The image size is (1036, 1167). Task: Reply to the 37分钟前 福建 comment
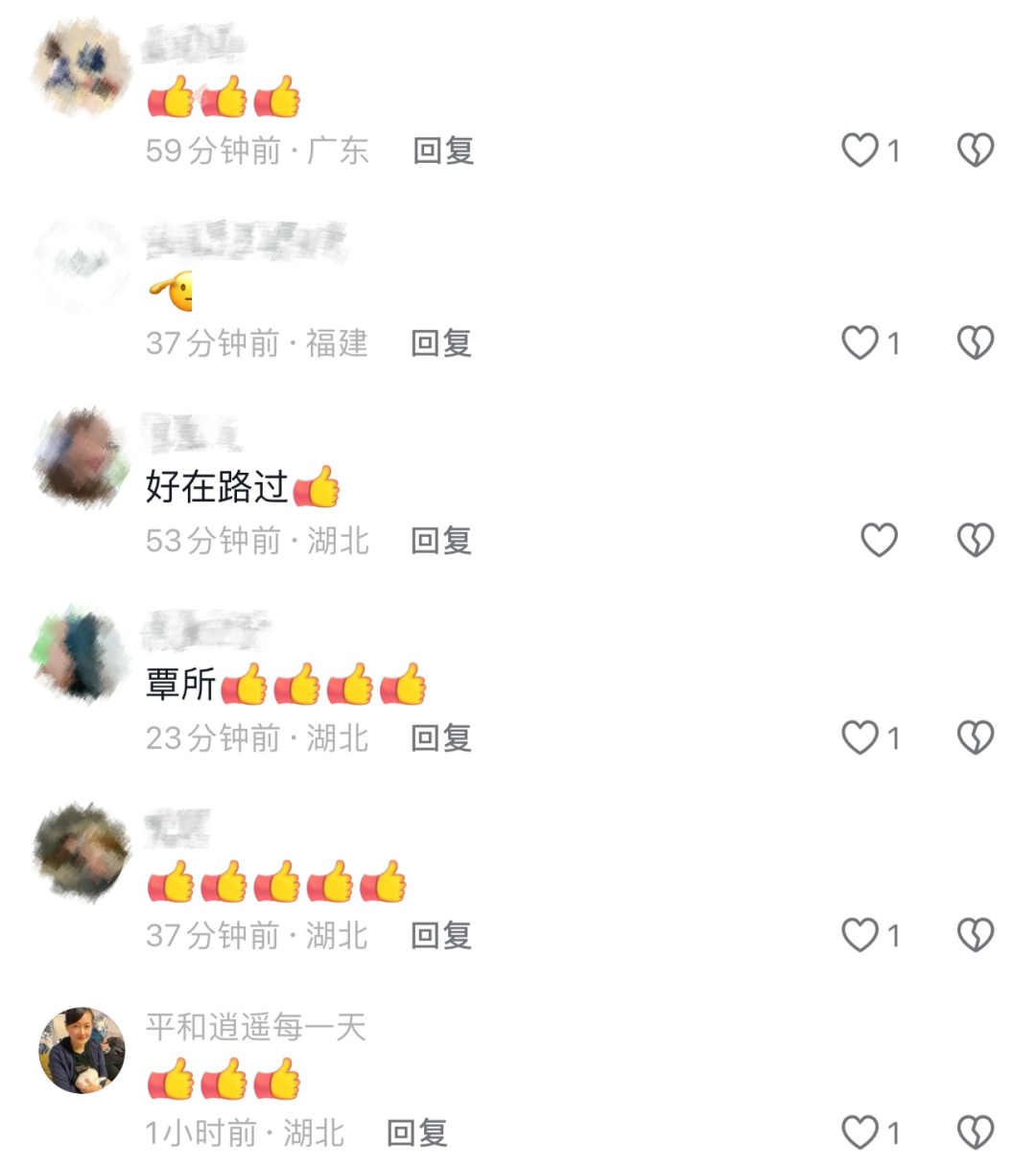tap(441, 343)
